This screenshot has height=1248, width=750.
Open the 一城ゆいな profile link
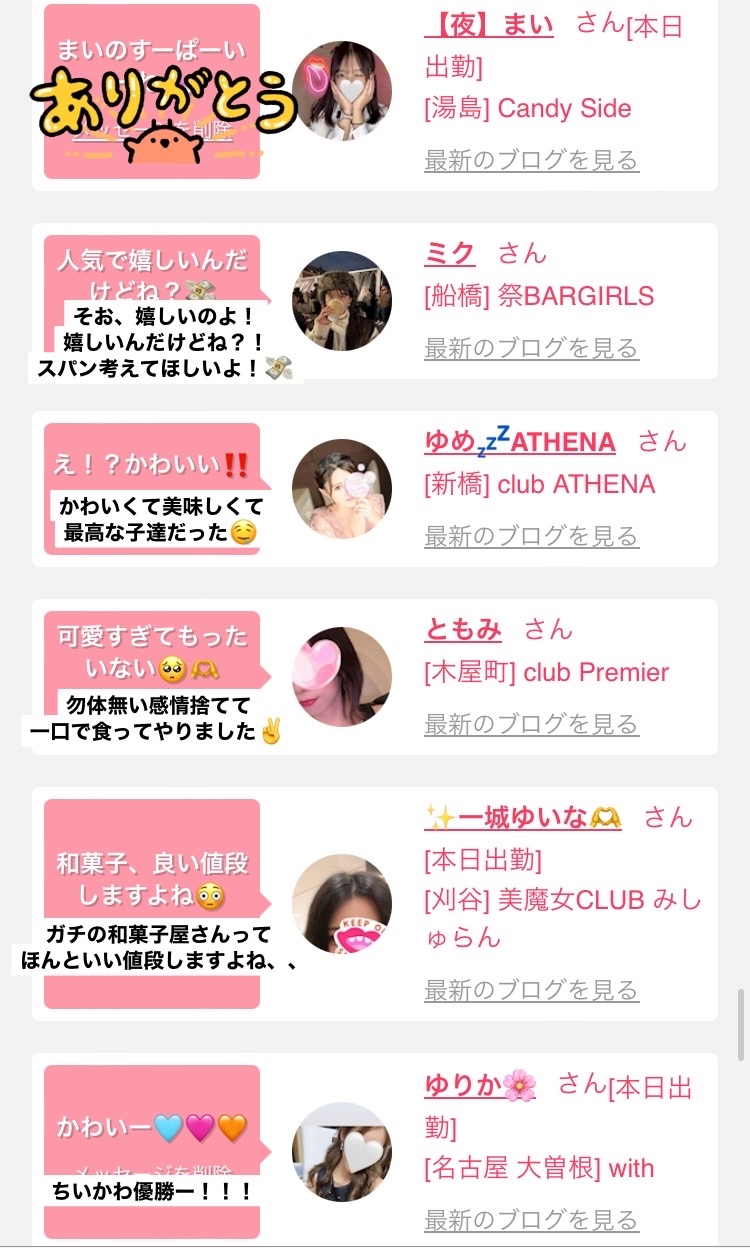(x=523, y=818)
